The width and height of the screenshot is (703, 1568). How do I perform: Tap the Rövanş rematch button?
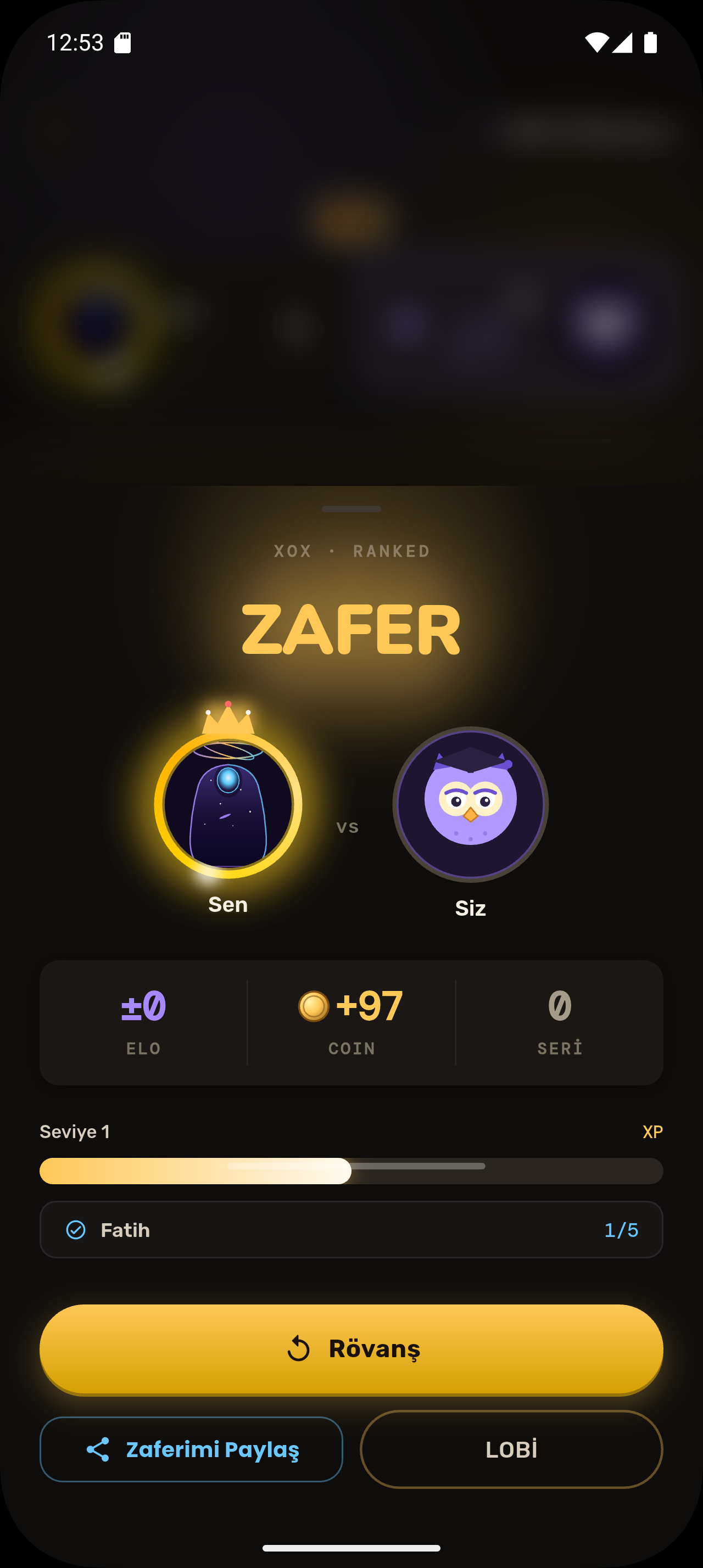[351, 1349]
